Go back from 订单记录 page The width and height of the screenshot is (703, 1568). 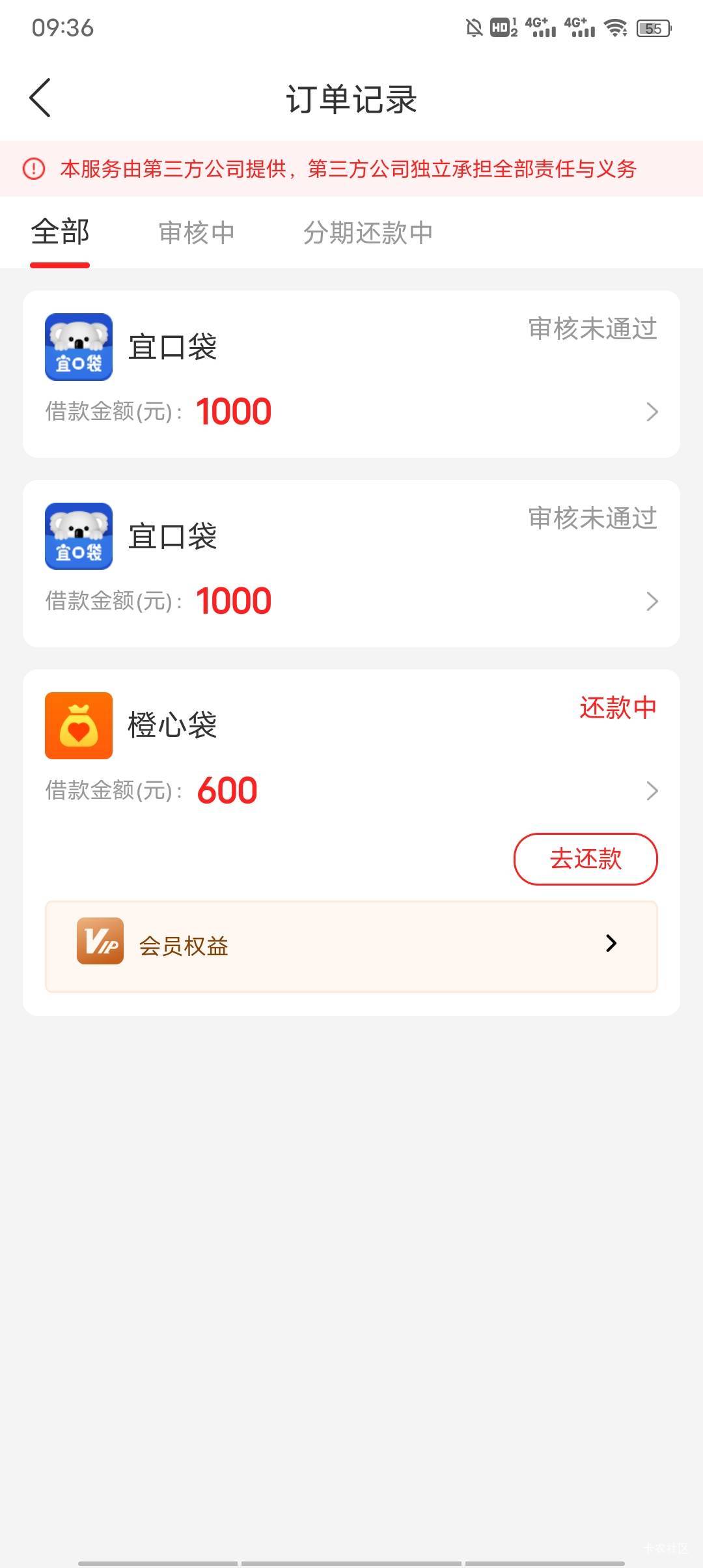[x=40, y=98]
